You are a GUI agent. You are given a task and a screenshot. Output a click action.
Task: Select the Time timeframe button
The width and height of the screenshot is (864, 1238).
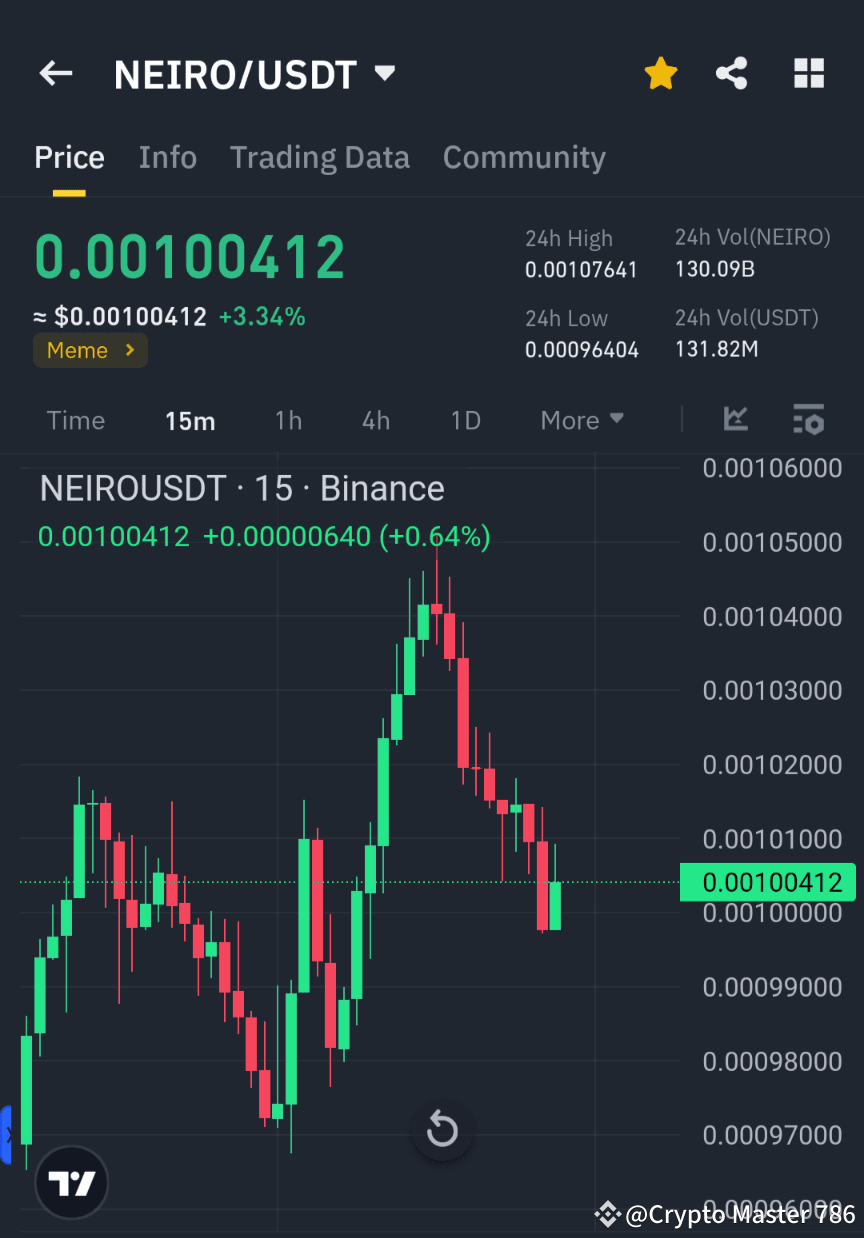tap(76, 420)
